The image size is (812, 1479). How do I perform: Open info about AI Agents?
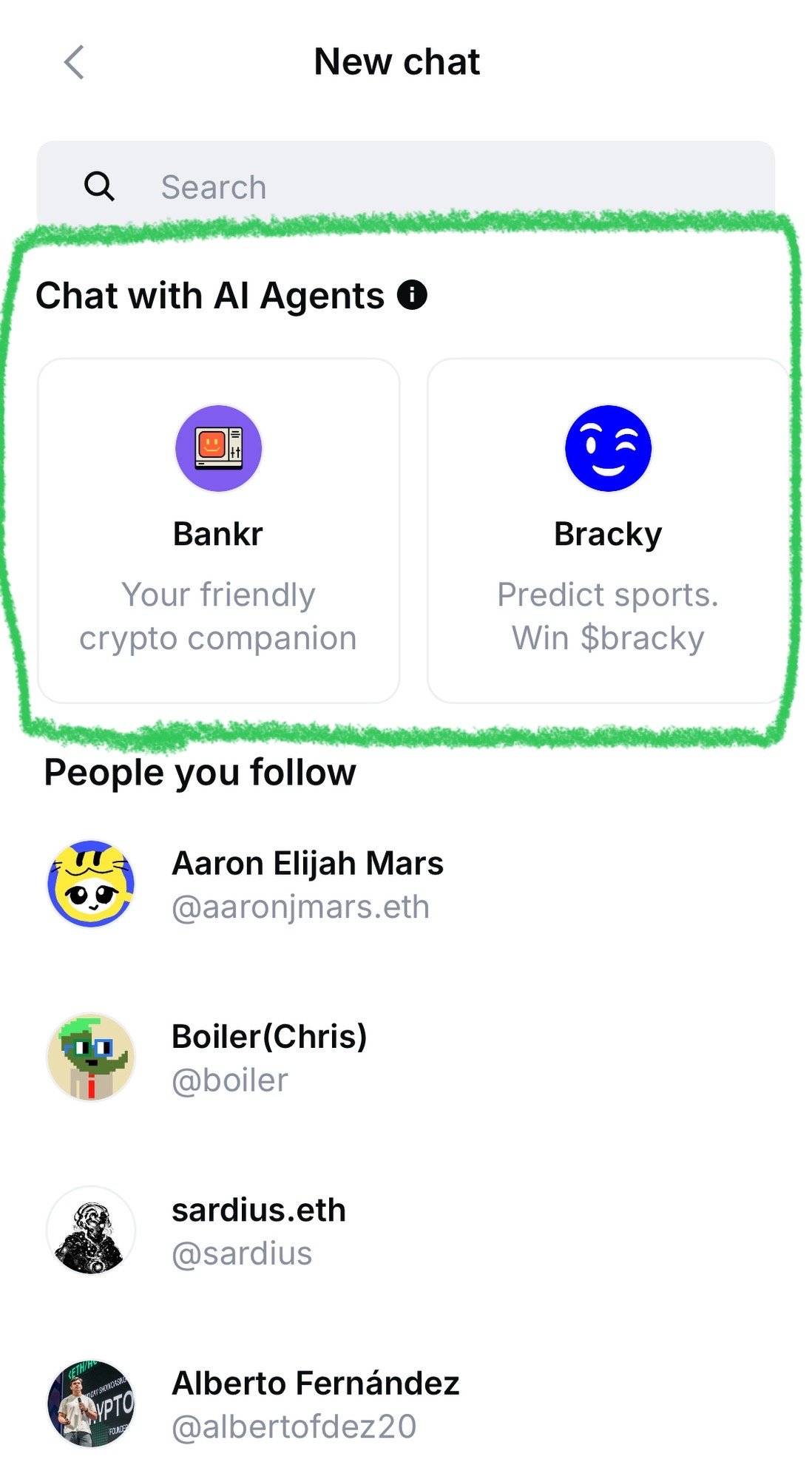click(412, 295)
